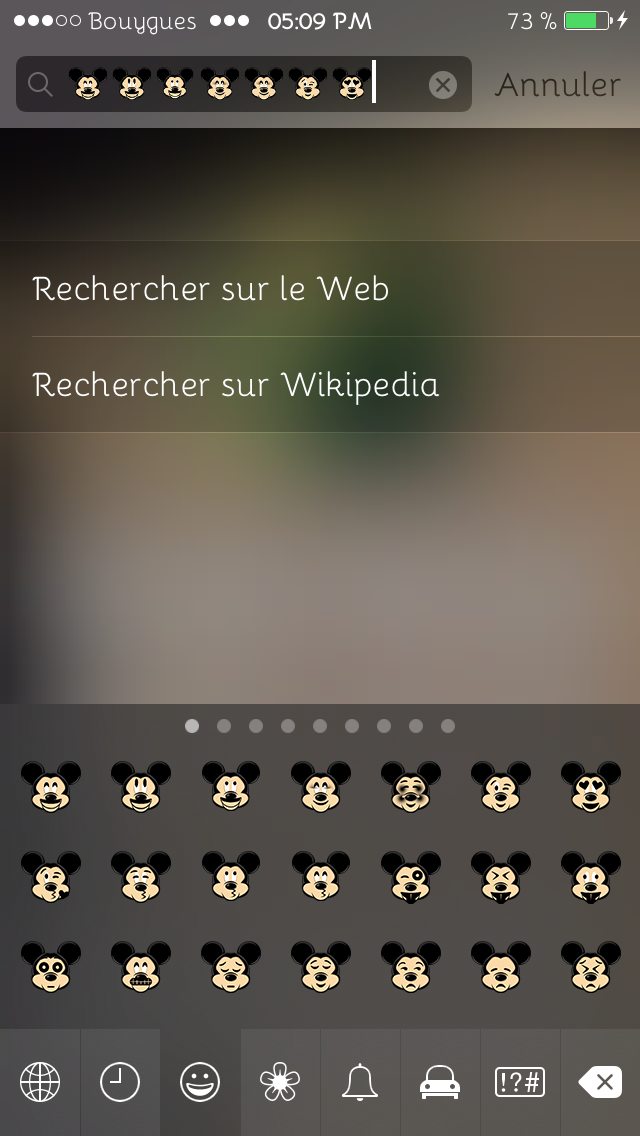Insert the heart-eyes Mickey emoji

(591, 786)
